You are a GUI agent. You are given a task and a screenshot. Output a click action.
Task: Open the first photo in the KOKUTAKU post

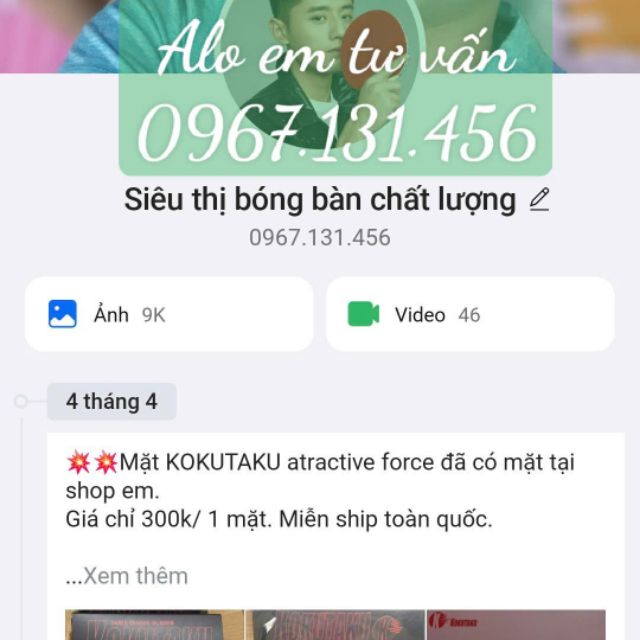click(156, 625)
